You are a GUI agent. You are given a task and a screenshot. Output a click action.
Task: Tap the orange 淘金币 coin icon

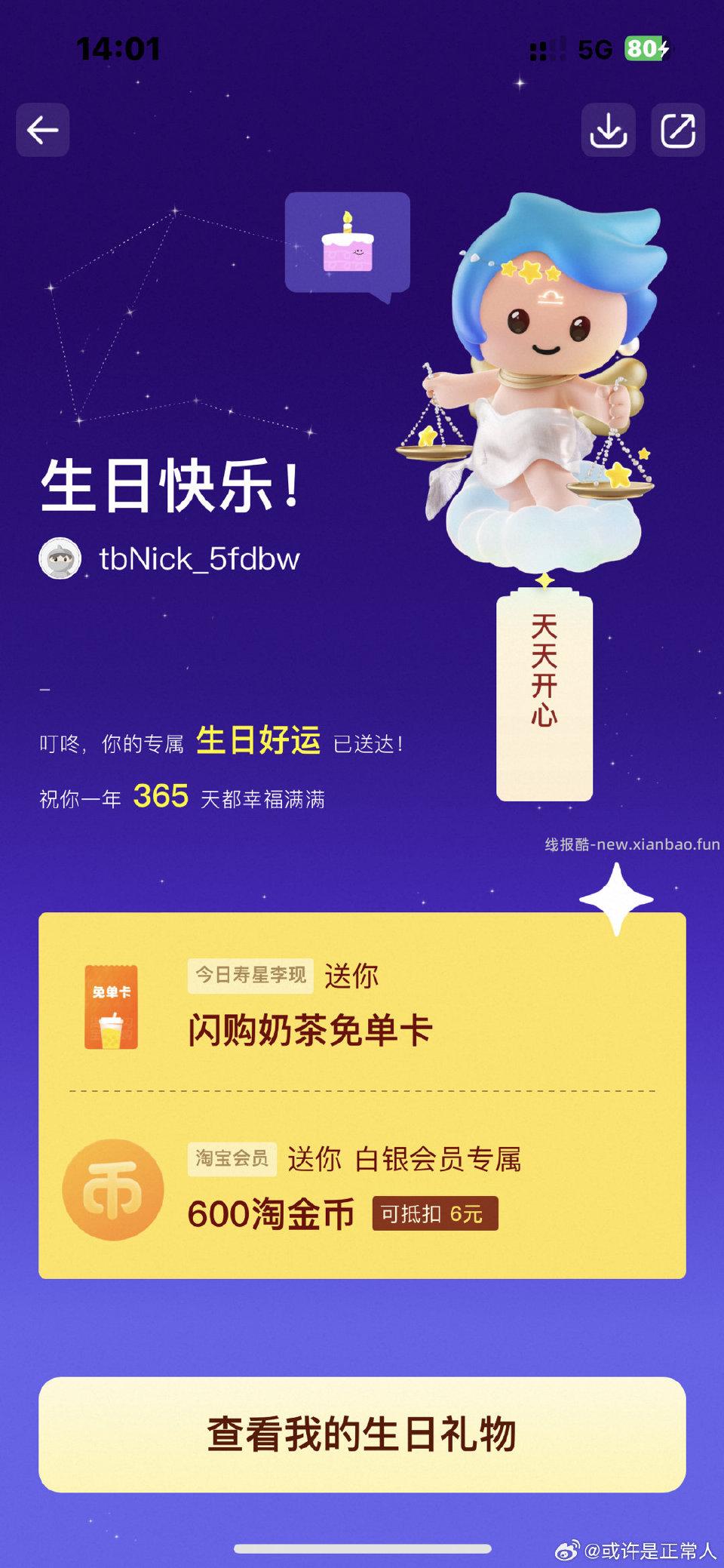(x=112, y=1188)
